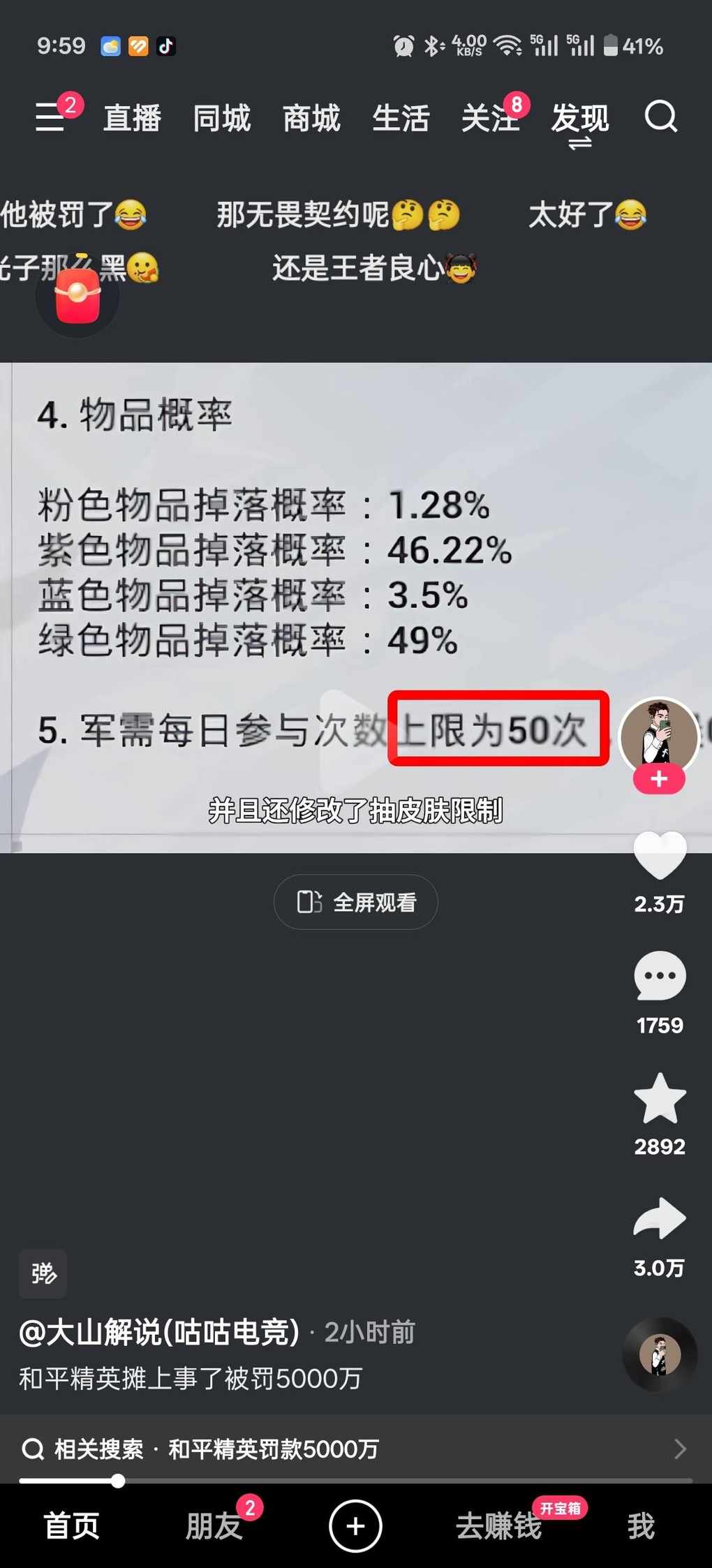Viewport: 712px width, 1568px height.
Task: Share this video
Action: (x=659, y=1219)
